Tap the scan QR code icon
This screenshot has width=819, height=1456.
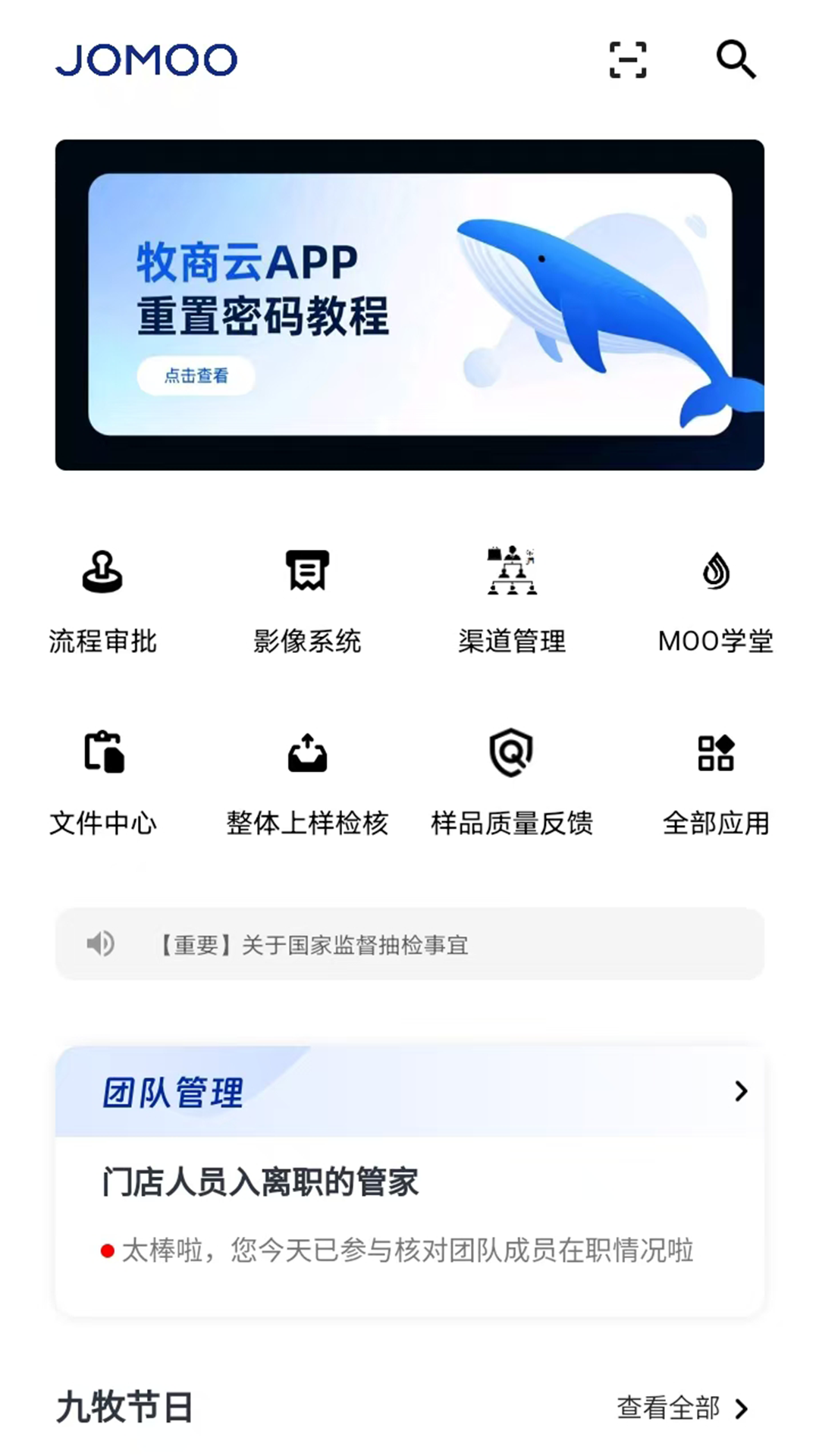(626, 61)
